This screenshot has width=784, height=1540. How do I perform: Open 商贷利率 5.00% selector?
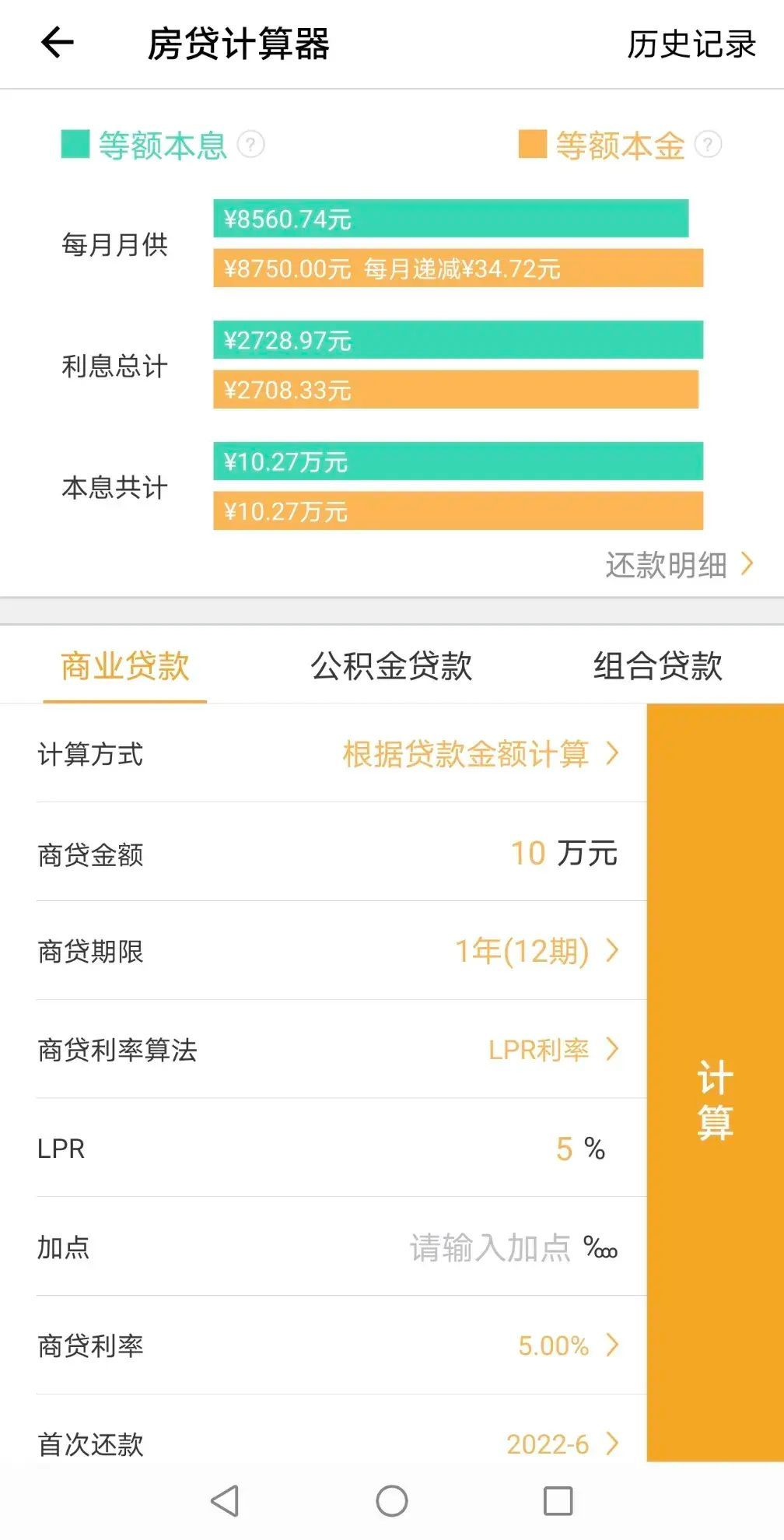click(x=566, y=1345)
